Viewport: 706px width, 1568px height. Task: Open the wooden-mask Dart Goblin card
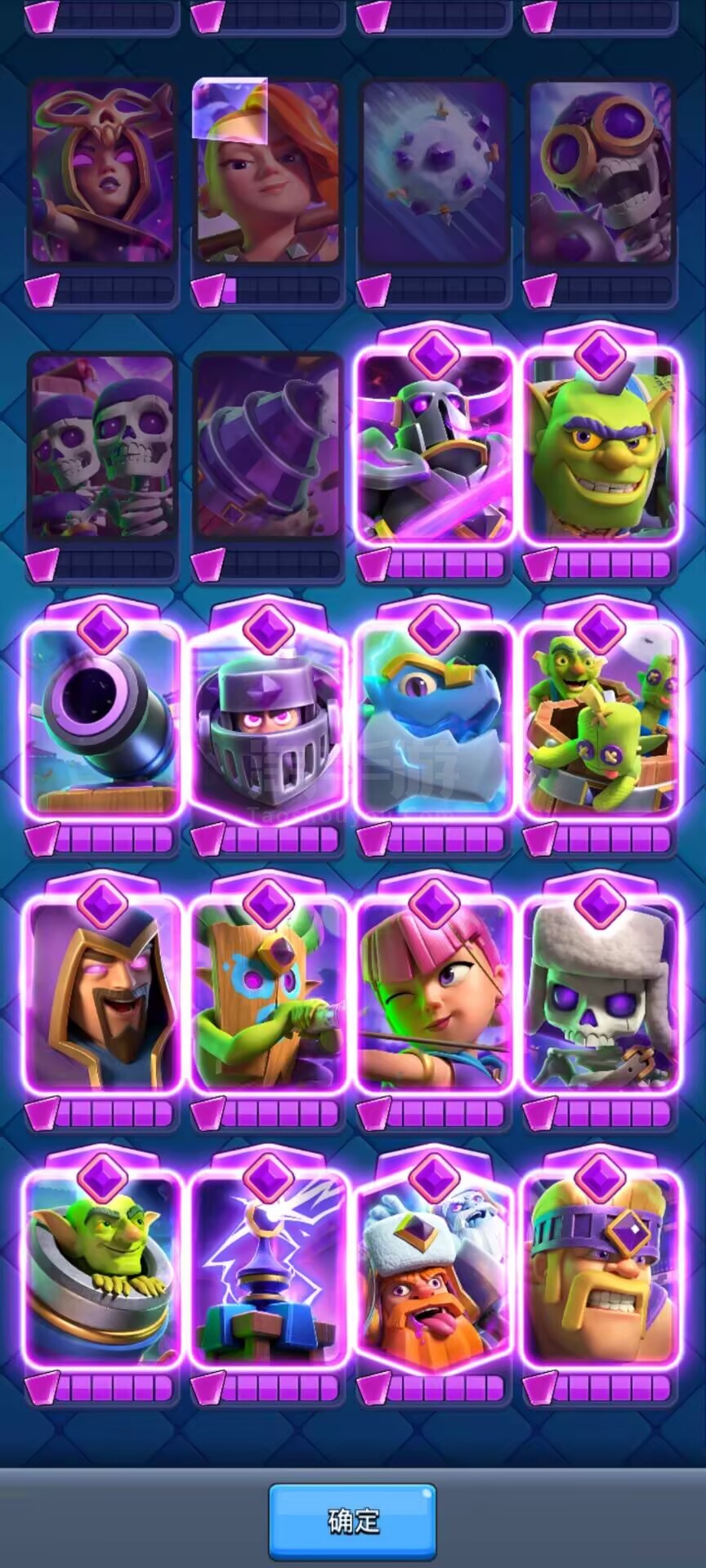point(268,998)
